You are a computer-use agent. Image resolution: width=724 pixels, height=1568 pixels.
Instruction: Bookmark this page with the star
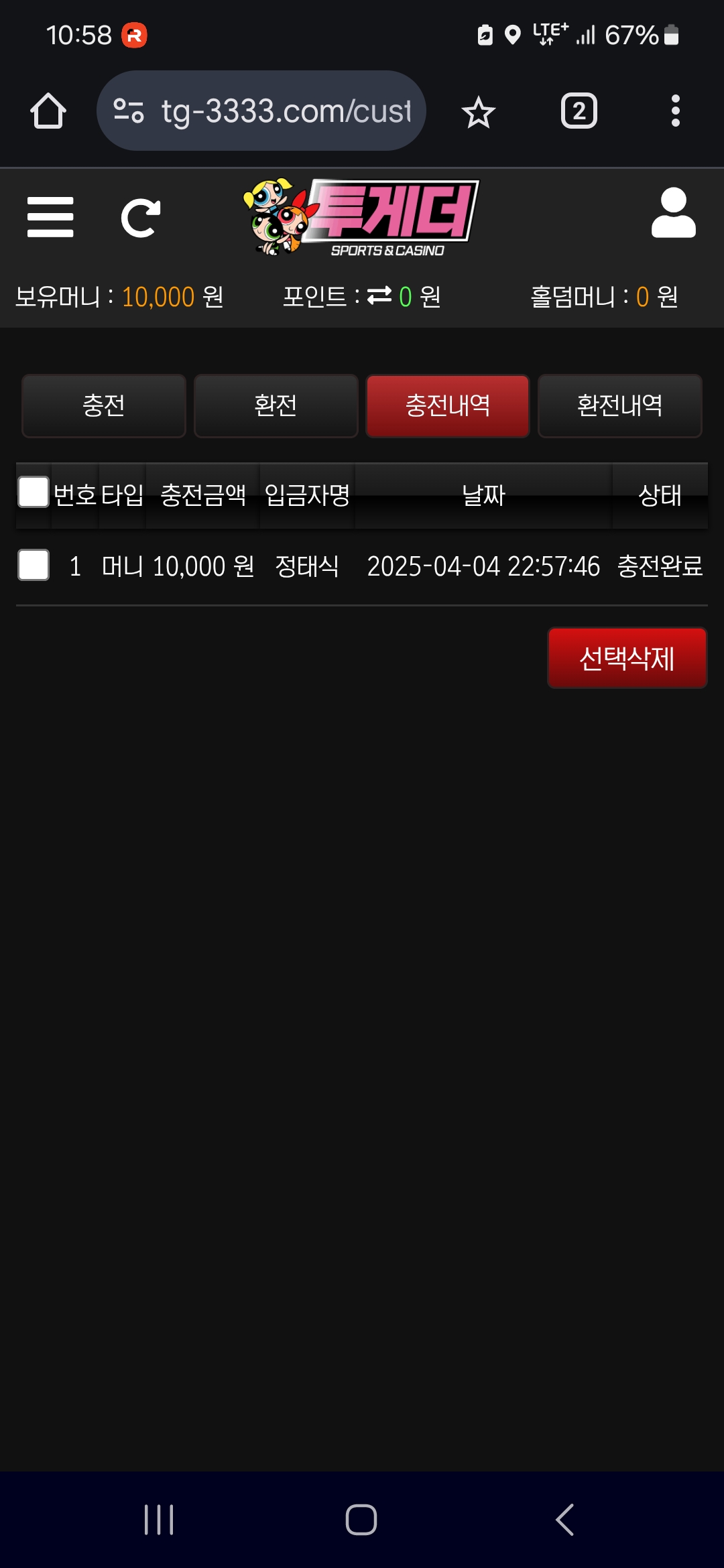click(478, 111)
